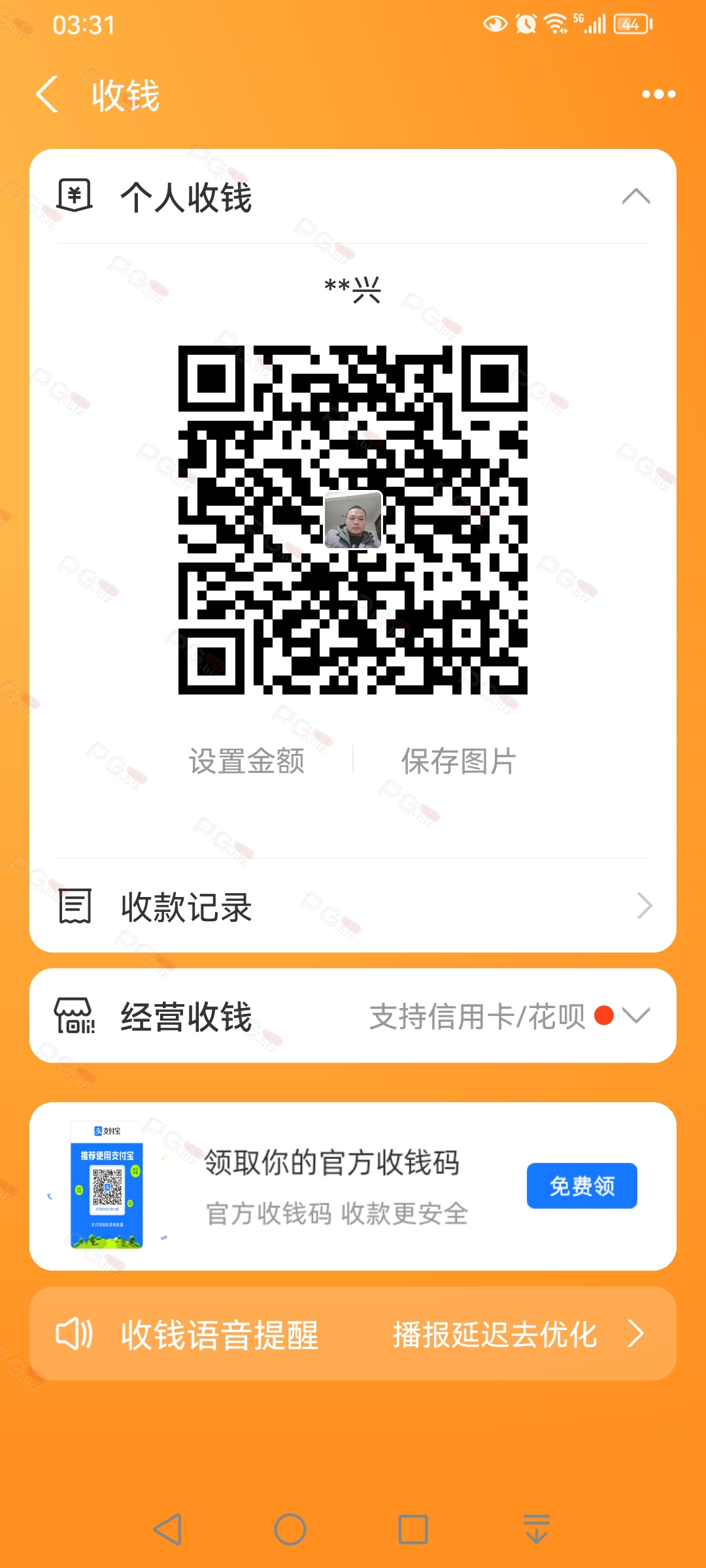Open 收钱语音提醒 voice reminder settings
Image resolution: width=706 pixels, height=1568 pixels.
[353, 1333]
